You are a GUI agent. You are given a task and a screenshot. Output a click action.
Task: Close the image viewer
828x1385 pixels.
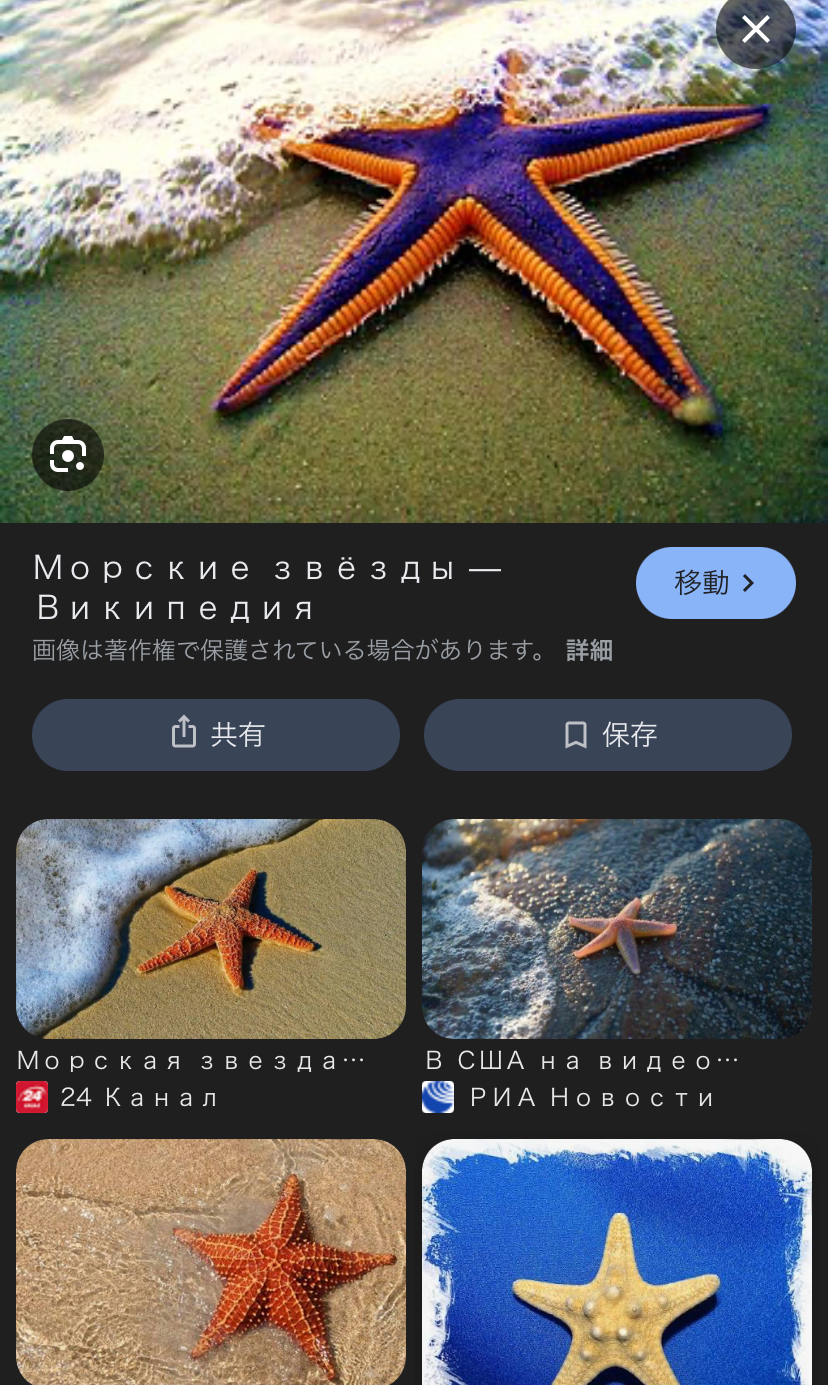click(756, 30)
